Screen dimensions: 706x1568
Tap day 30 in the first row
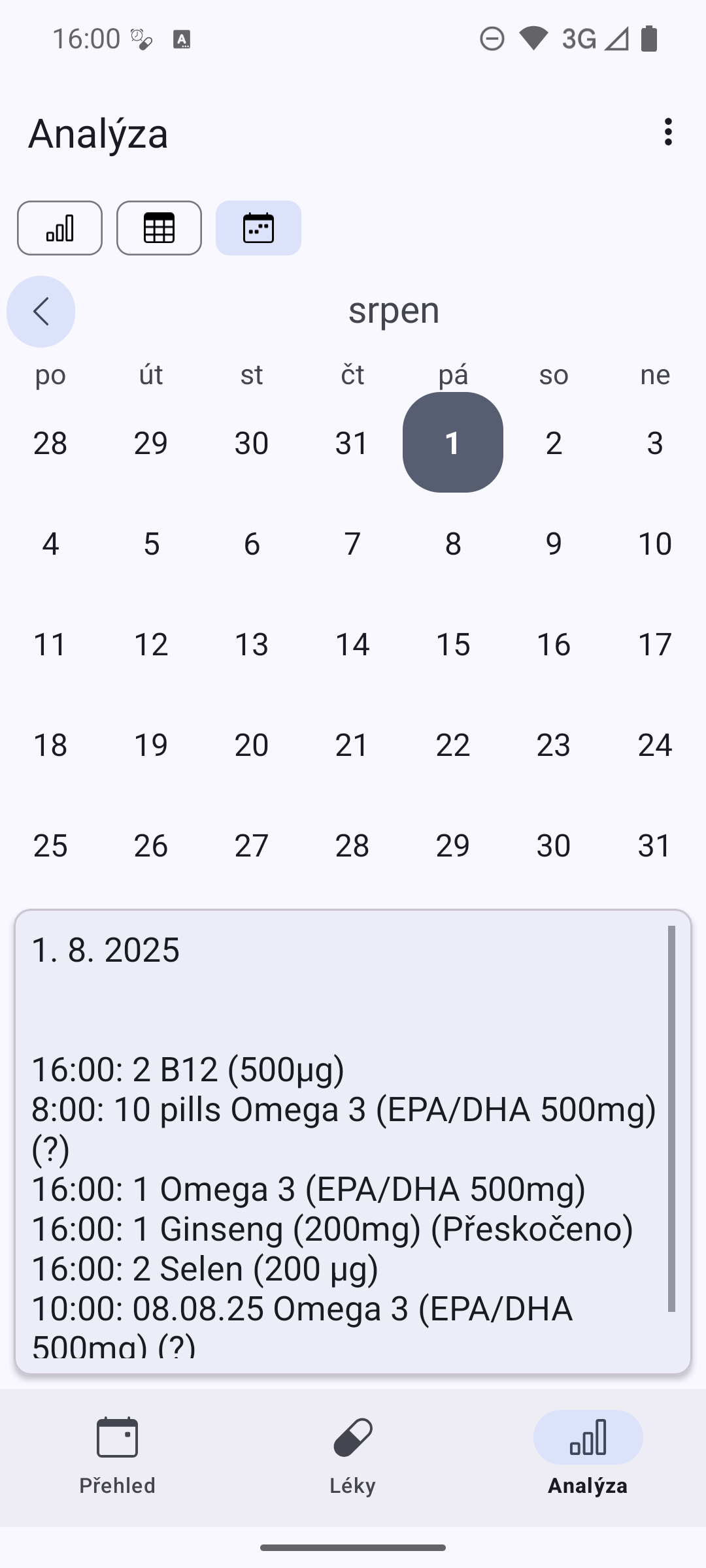point(252,443)
